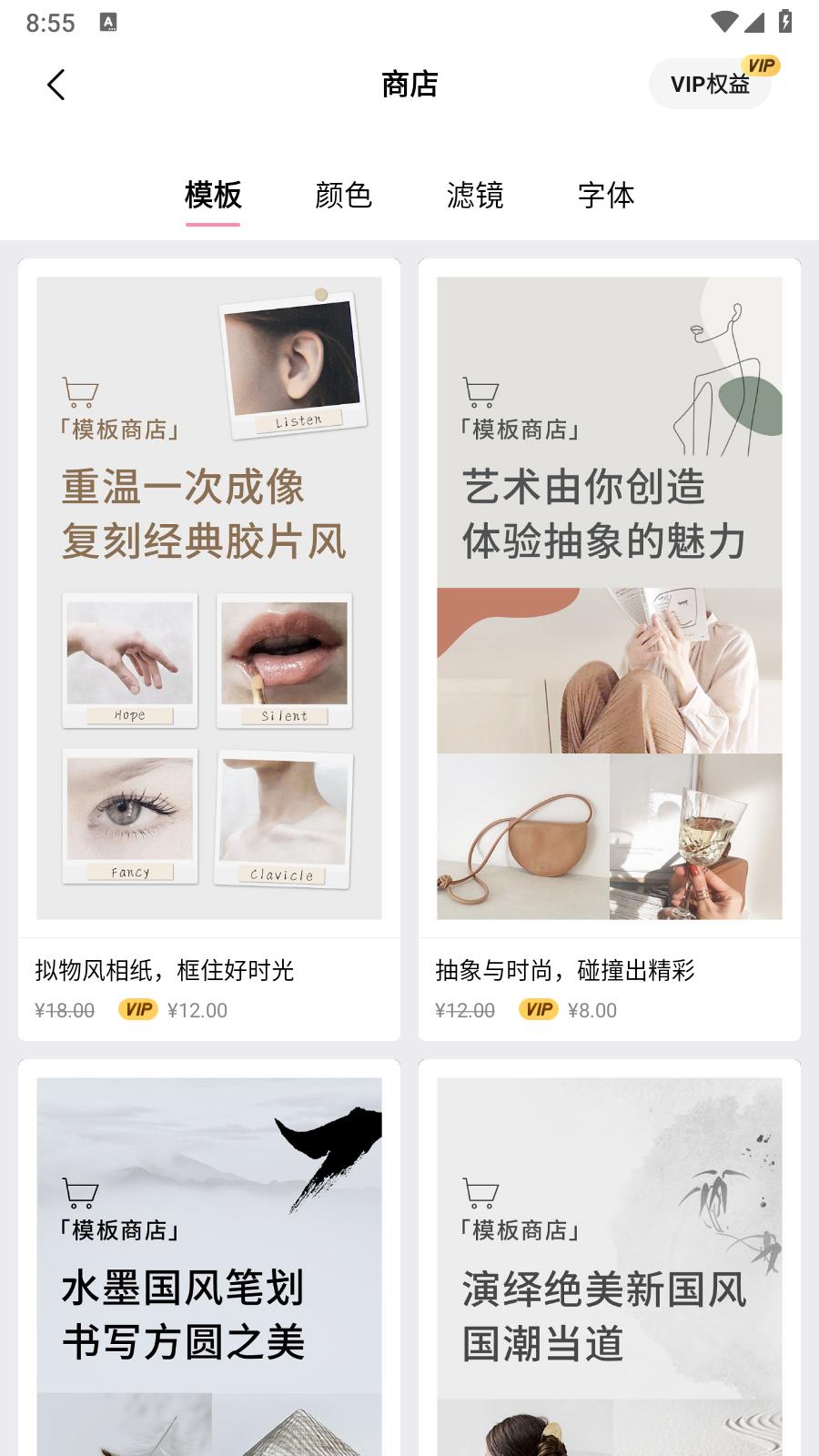Select the 滤镜 tab

474,195
